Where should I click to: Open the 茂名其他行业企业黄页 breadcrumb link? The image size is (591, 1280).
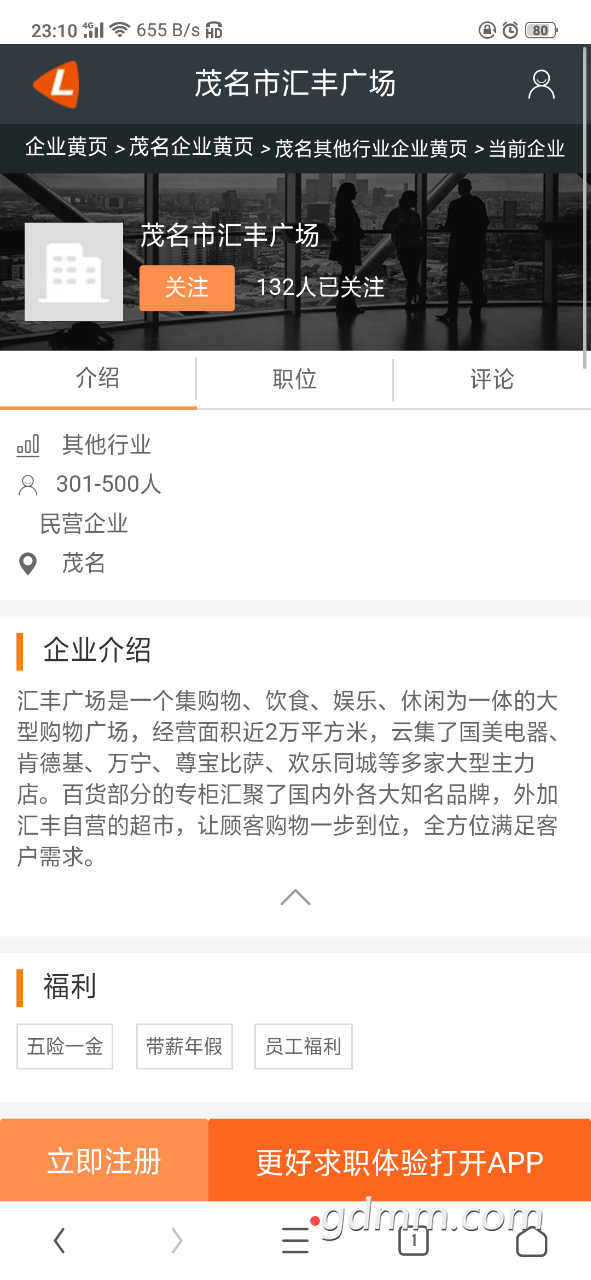371,148
